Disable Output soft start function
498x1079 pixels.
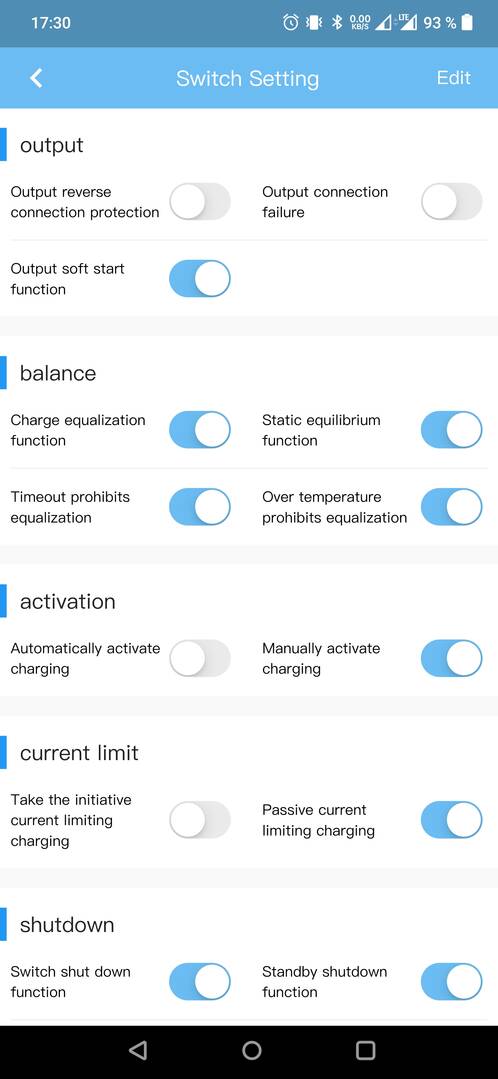pyautogui.click(x=199, y=279)
